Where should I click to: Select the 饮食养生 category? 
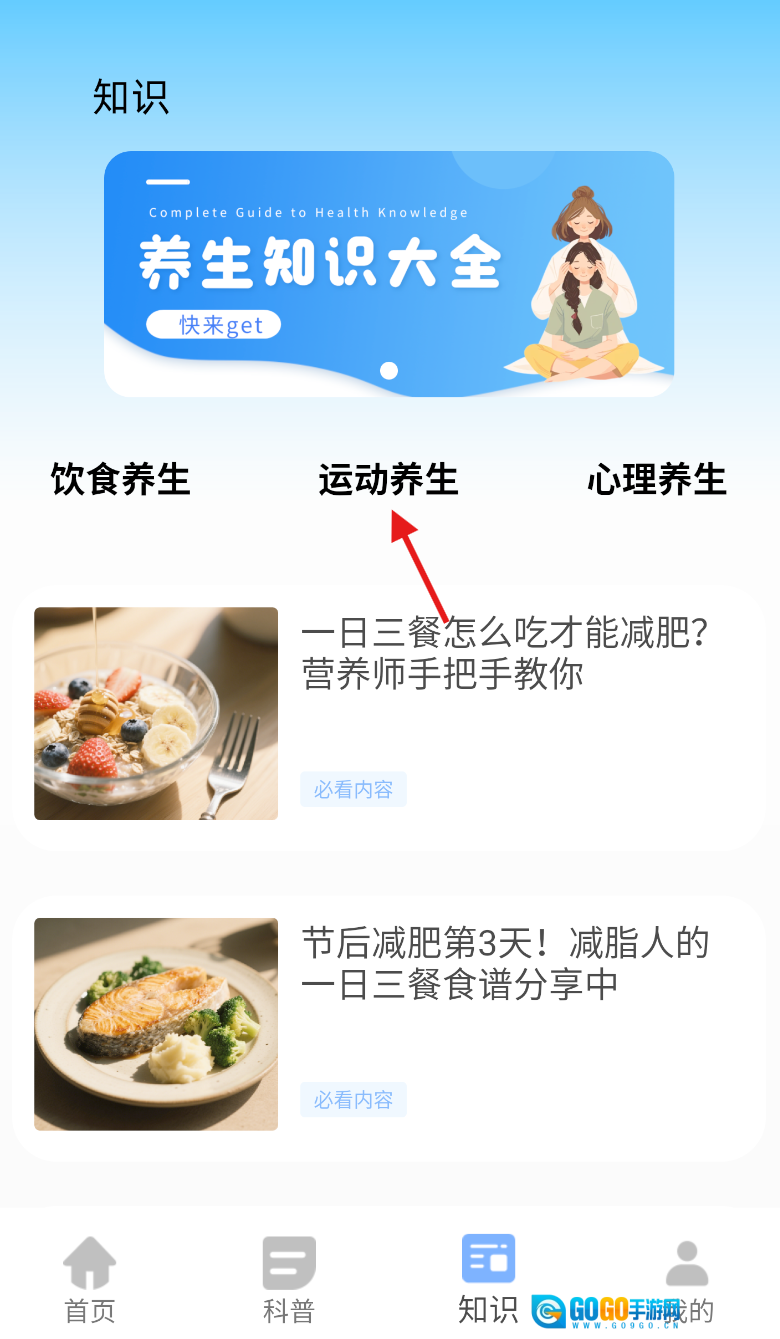click(x=120, y=480)
